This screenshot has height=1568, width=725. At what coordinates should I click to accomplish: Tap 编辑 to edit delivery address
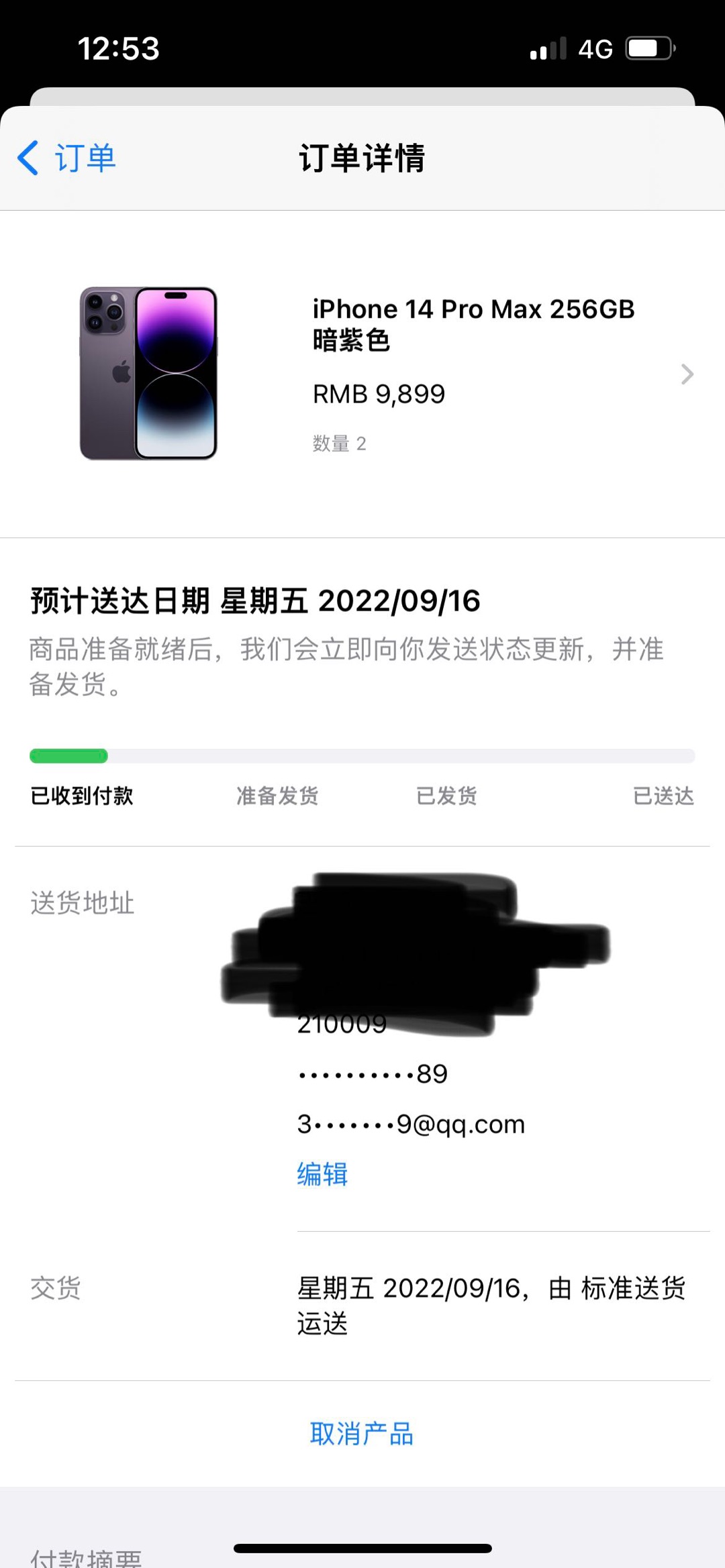point(322,1174)
